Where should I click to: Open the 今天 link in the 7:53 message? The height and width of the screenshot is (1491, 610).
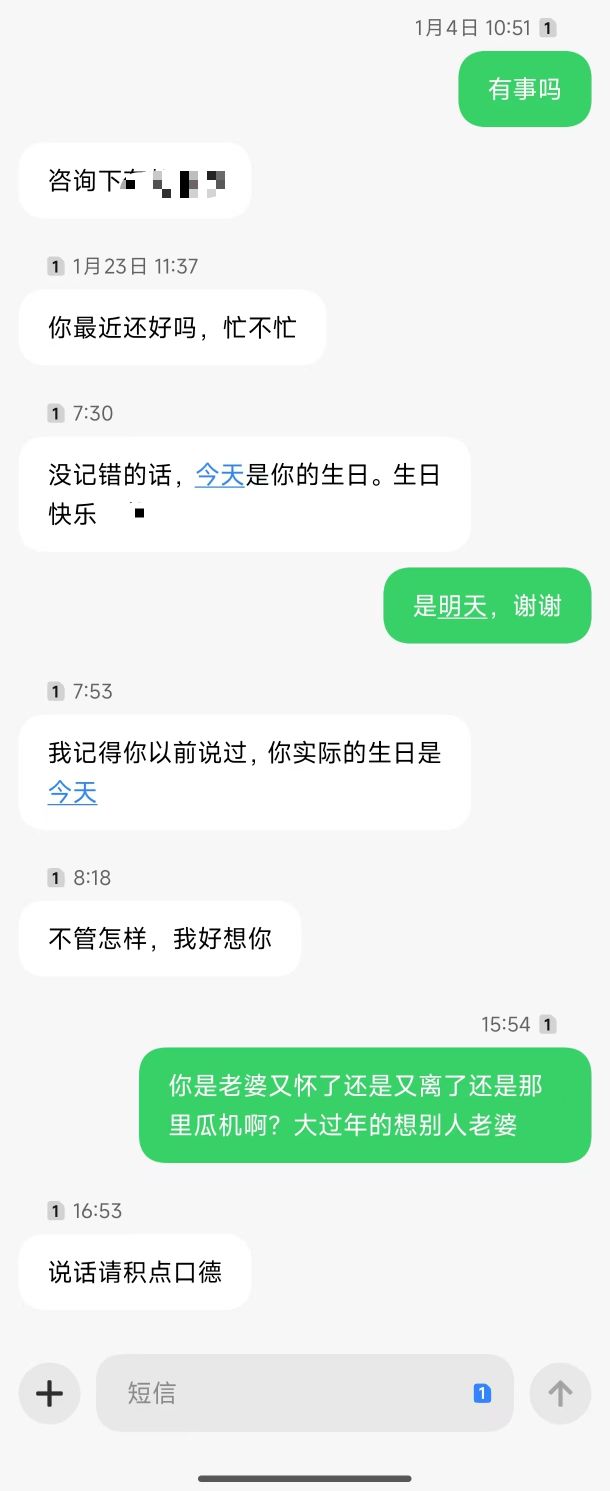(x=72, y=794)
